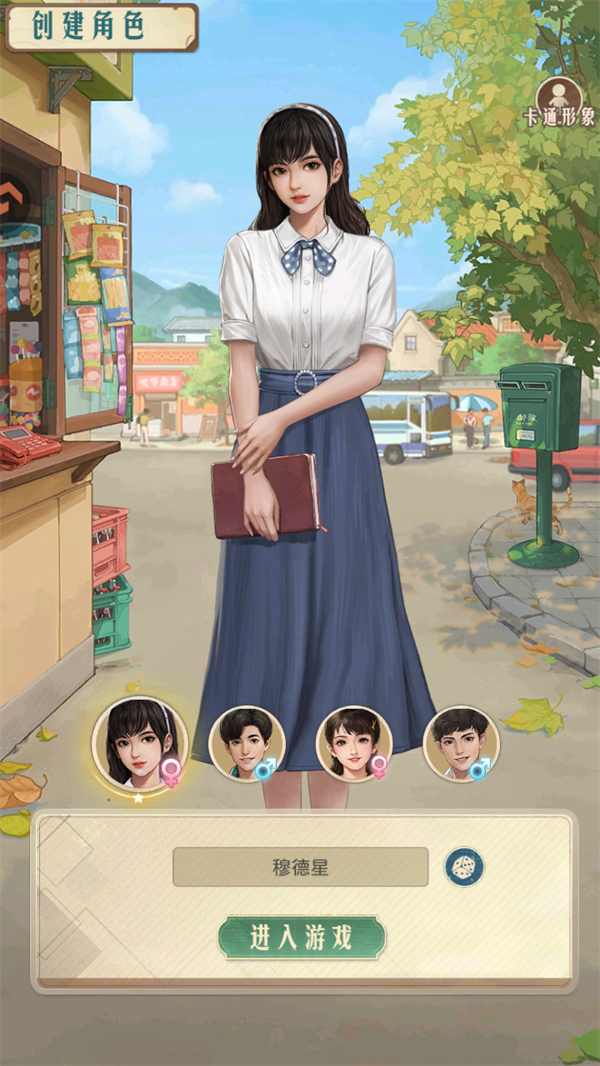Tap 进入游戏 to enter the game
600x1066 pixels.
(301, 937)
